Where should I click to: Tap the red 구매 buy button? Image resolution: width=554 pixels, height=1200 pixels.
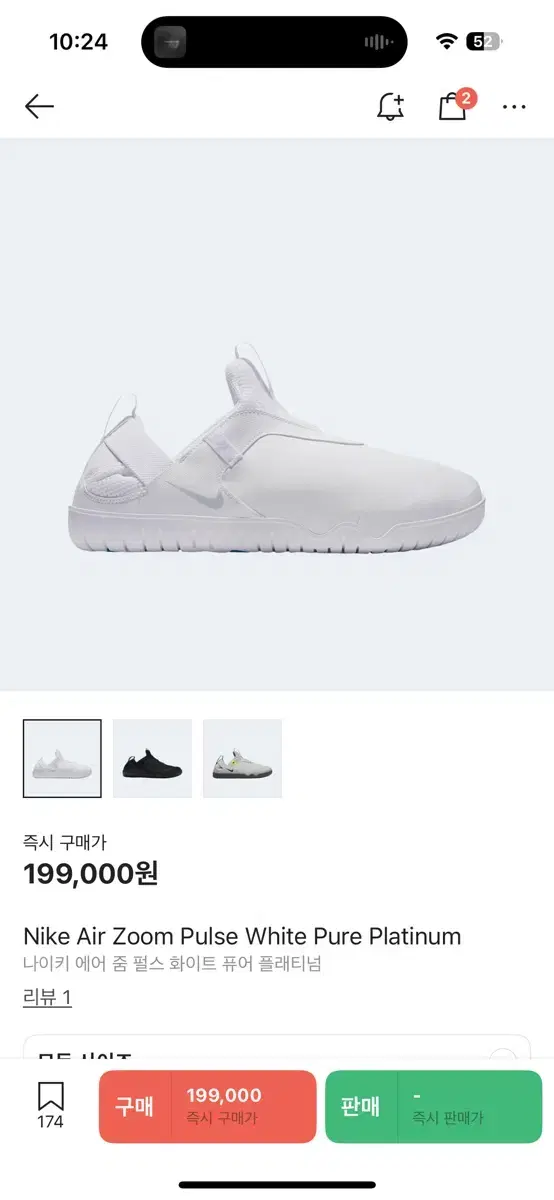(207, 1106)
